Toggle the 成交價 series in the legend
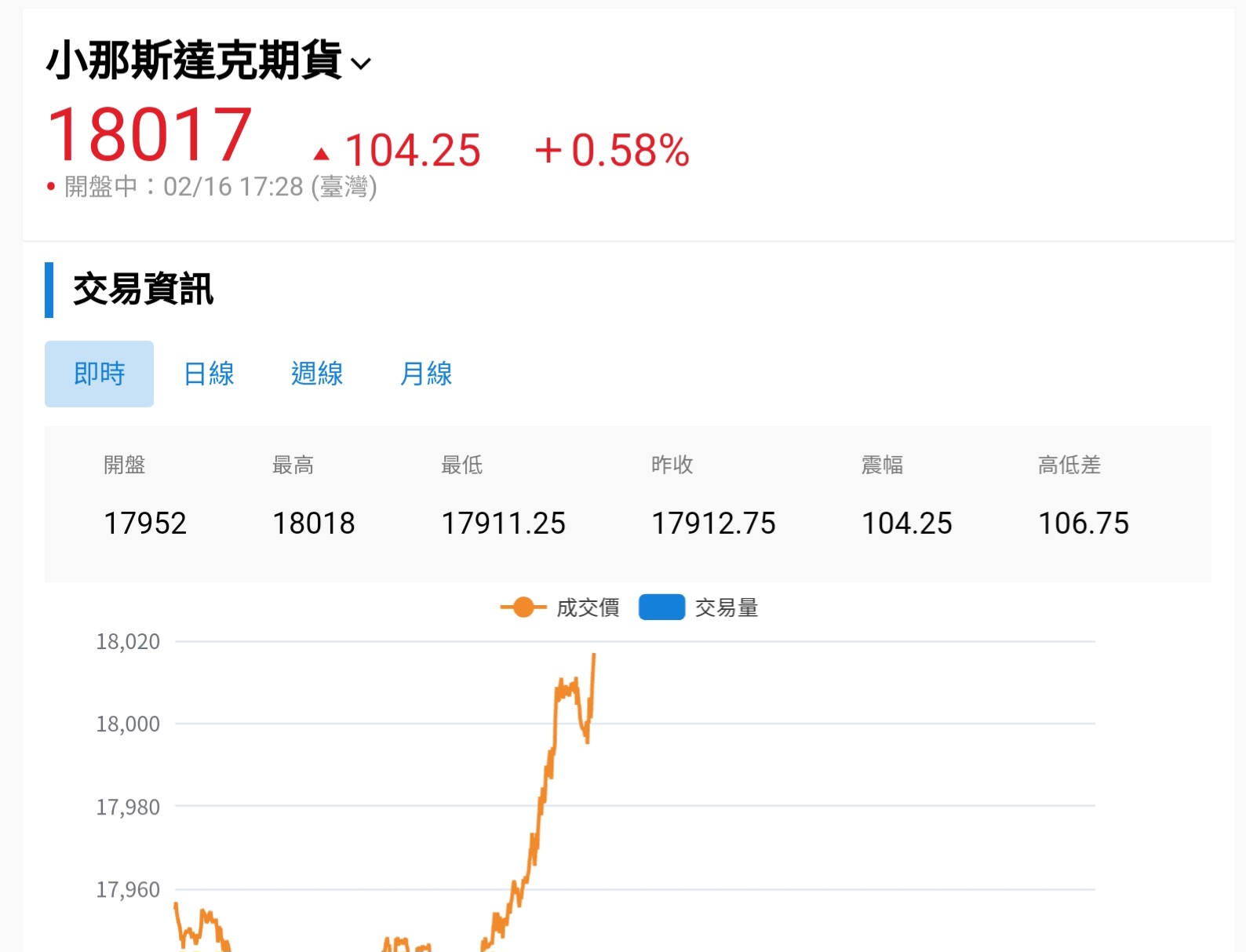The image size is (1246, 952). (x=560, y=607)
